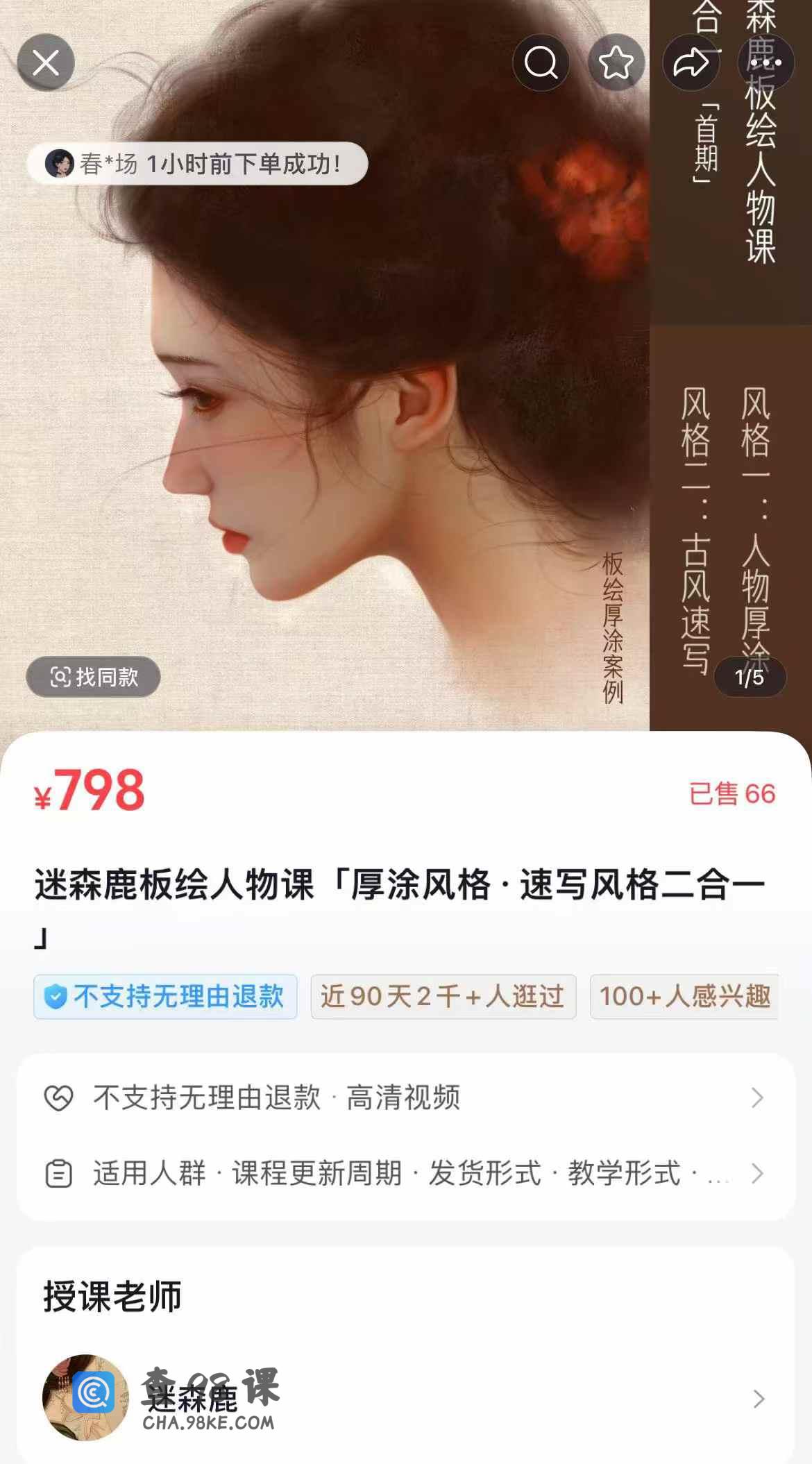This screenshot has width=812, height=1464.
Task: Expand the 适用人群 · 课程更新周期 details row
Action: pos(405,1174)
